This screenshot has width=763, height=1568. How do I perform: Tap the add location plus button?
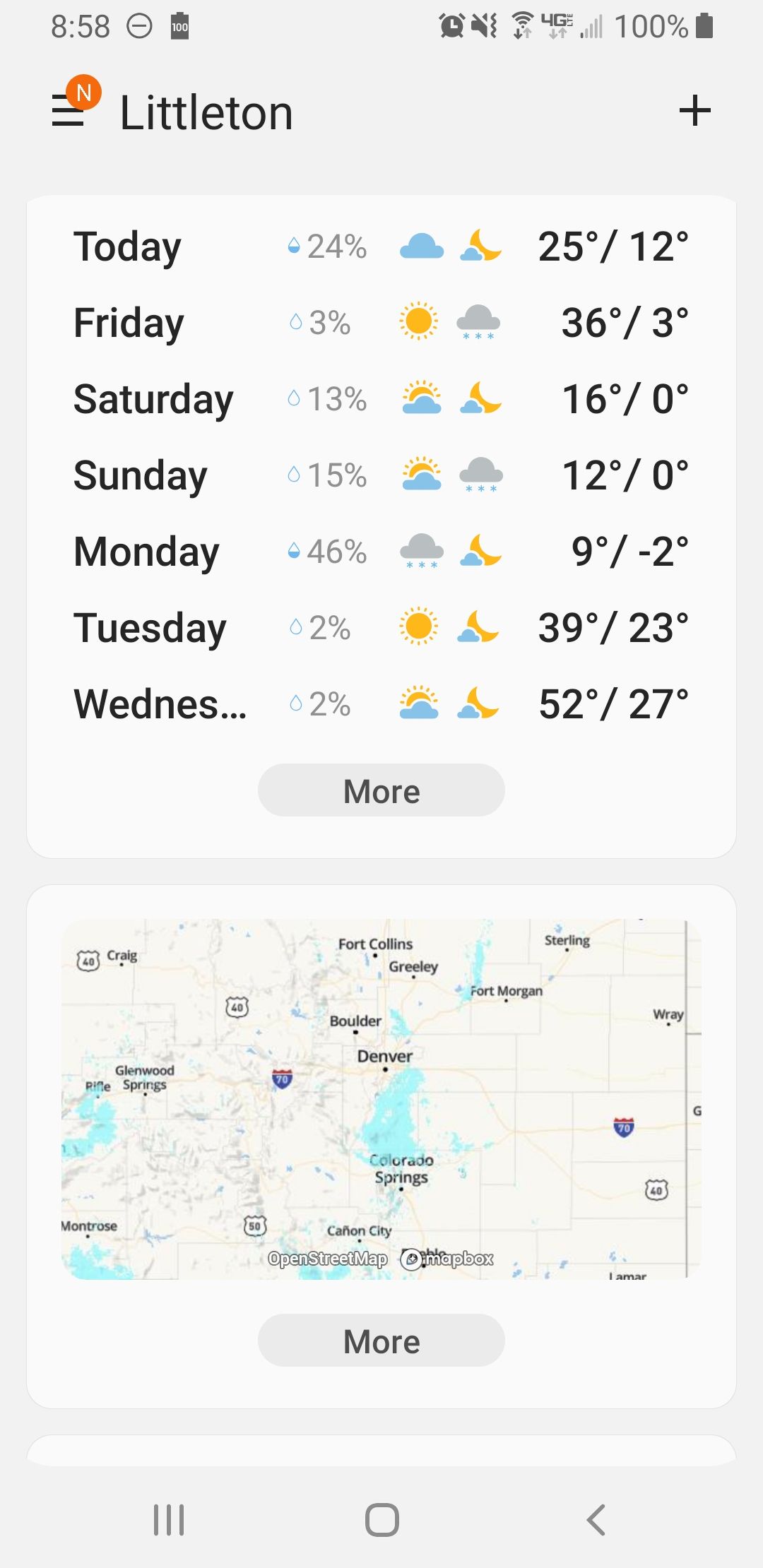[x=696, y=109]
